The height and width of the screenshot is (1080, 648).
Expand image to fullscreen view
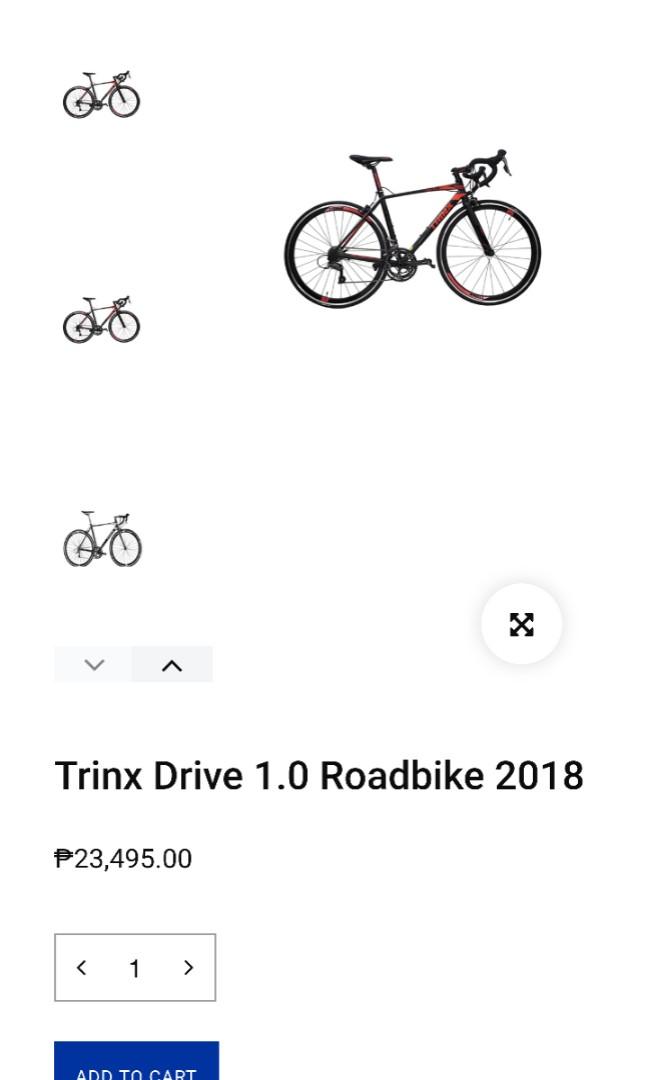(x=521, y=624)
